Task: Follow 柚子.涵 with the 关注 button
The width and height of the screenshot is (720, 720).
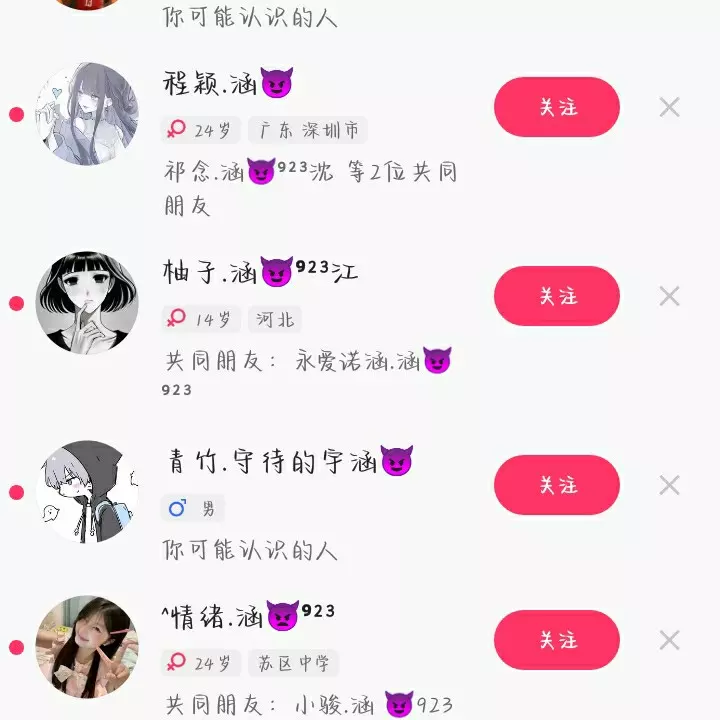Action: [557, 296]
